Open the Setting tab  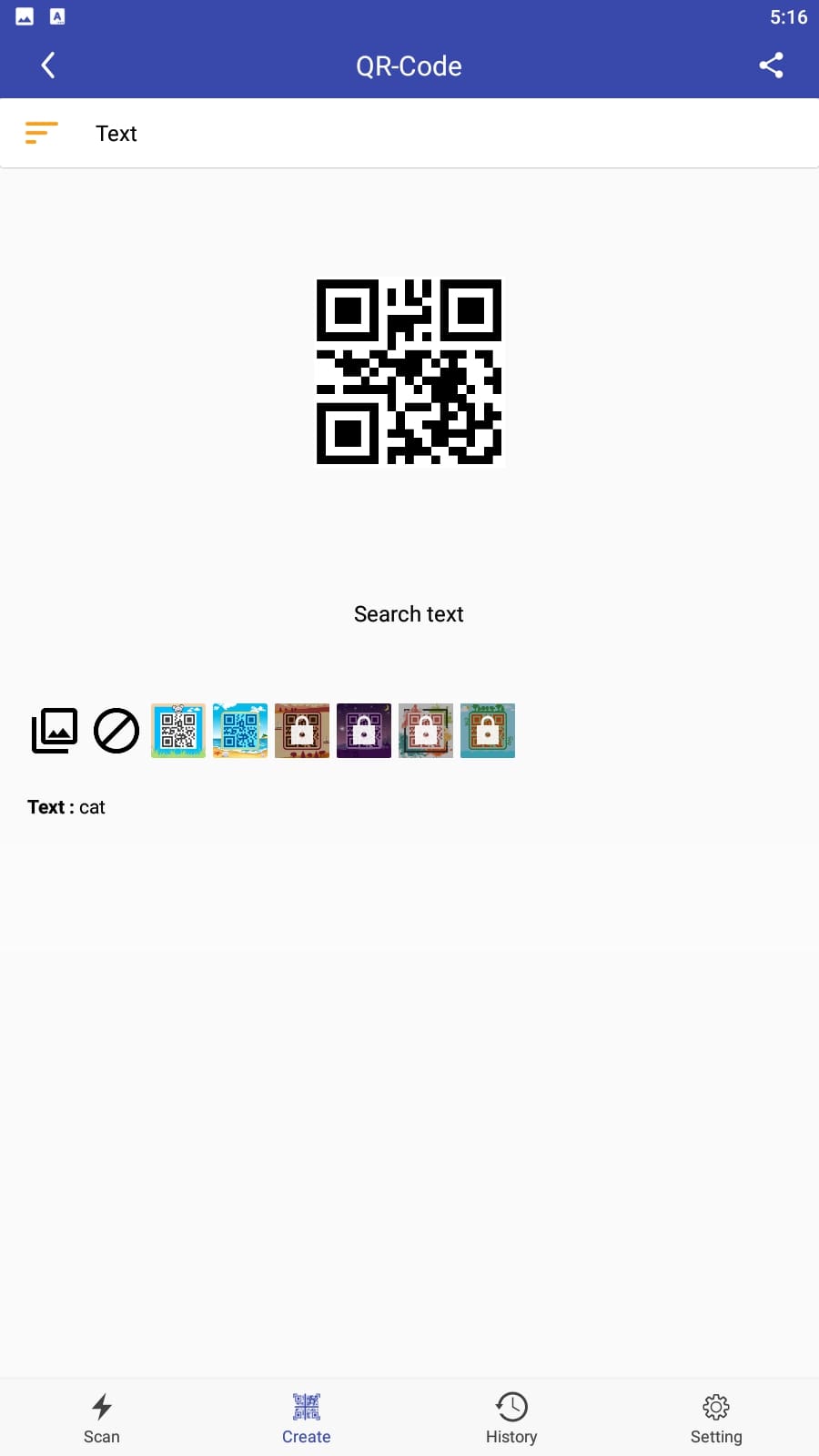716,1418
